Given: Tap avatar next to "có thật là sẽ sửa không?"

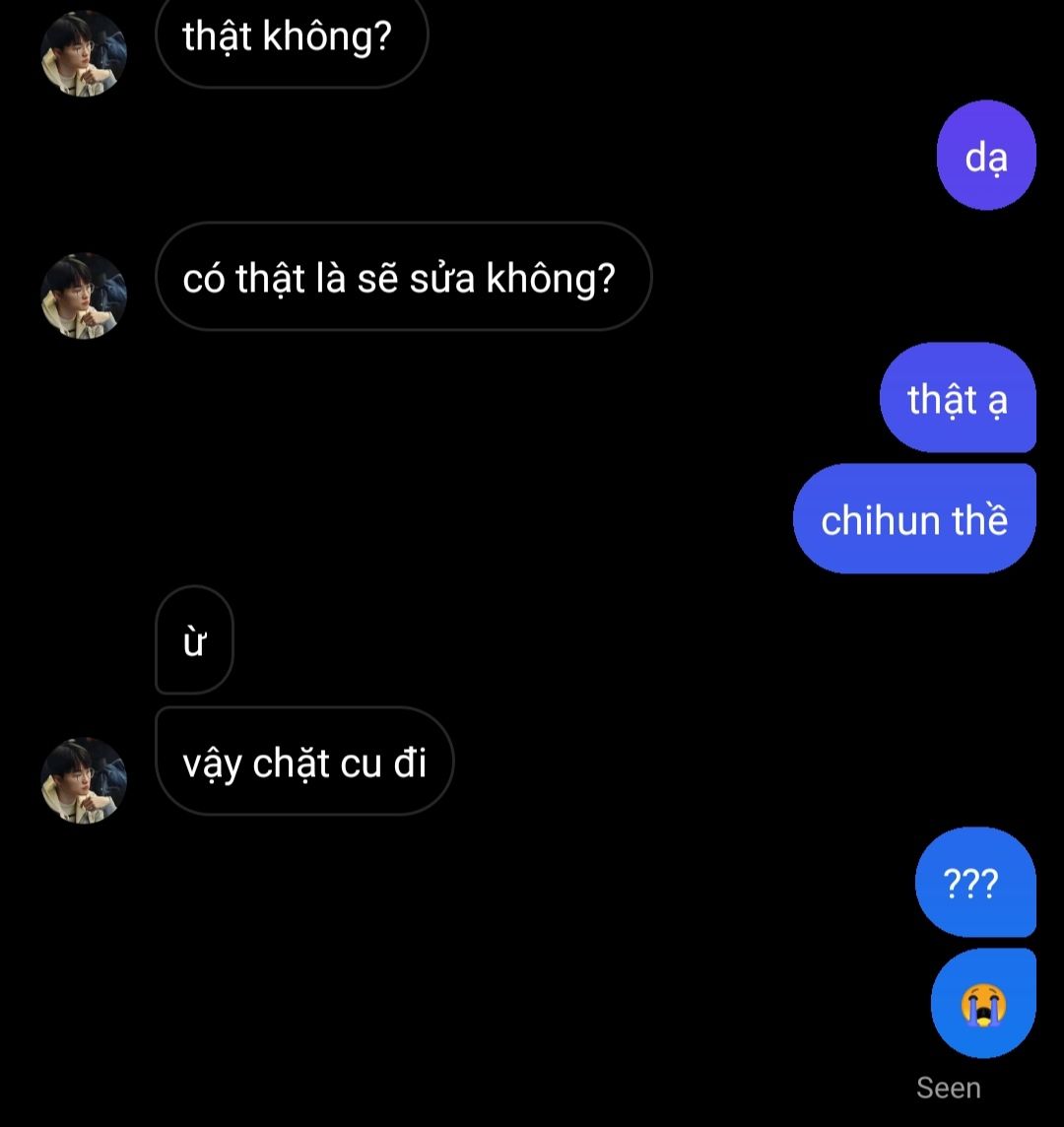Looking at the screenshot, I should [84, 296].
